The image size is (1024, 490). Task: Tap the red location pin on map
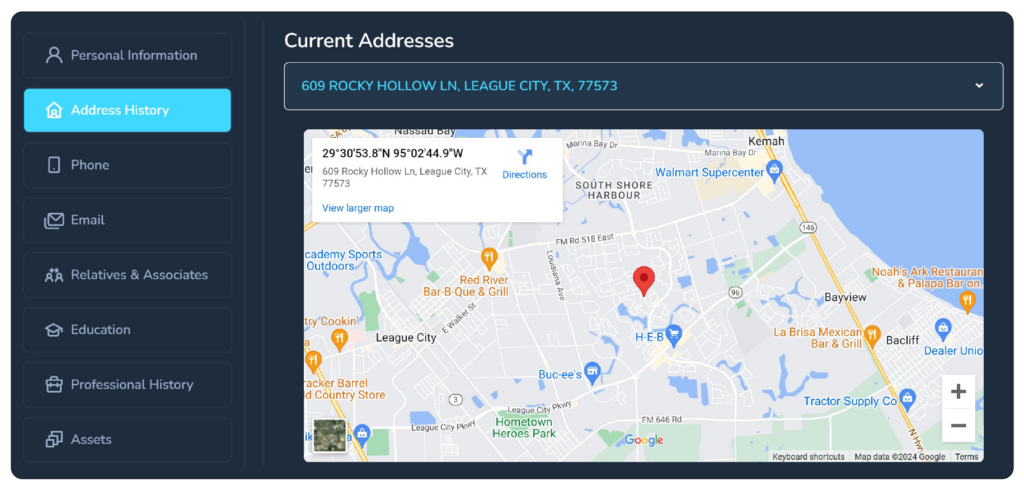click(x=645, y=281)
